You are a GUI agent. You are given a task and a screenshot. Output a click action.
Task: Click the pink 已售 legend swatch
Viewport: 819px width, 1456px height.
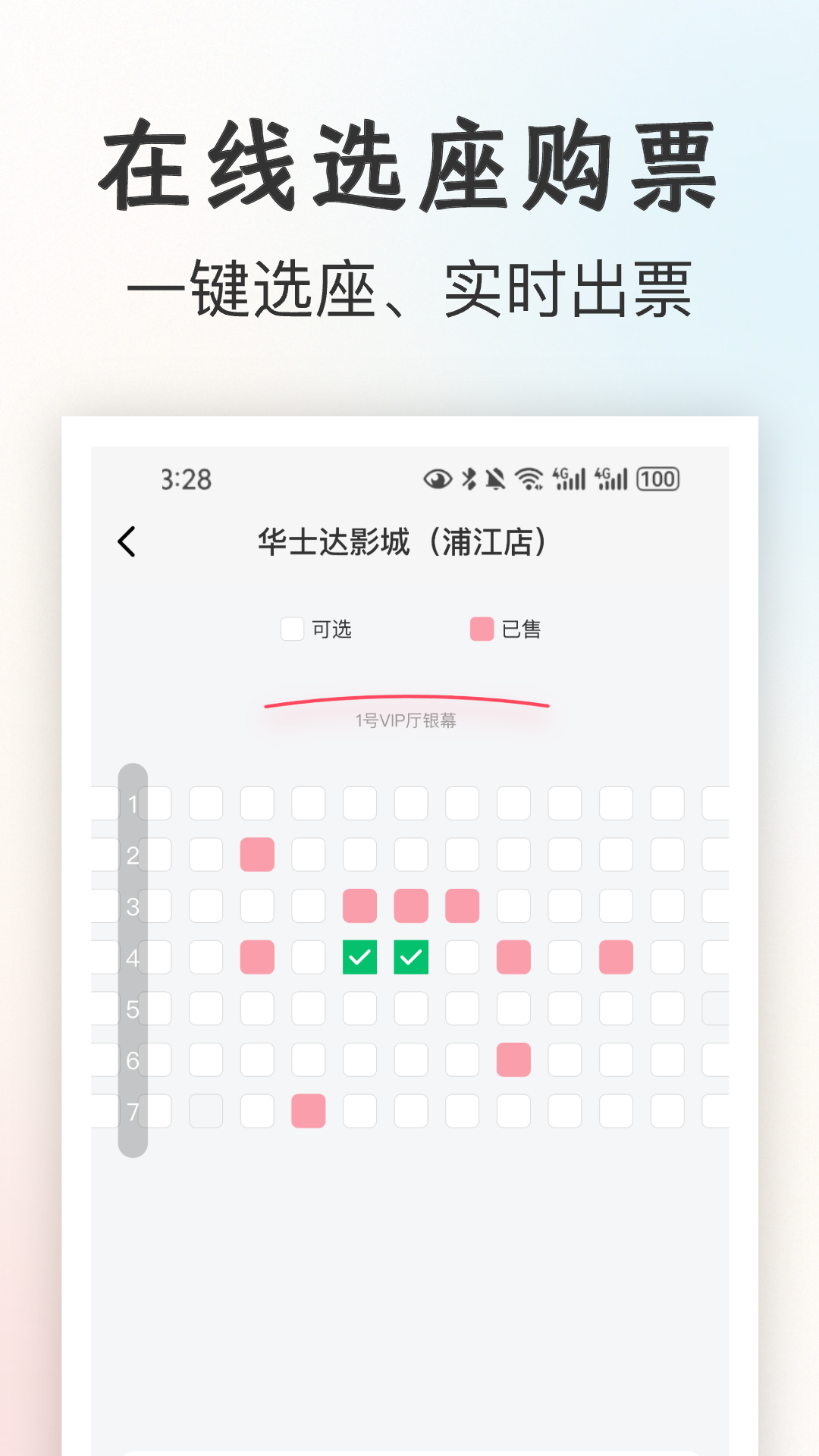tap(480, 628)
